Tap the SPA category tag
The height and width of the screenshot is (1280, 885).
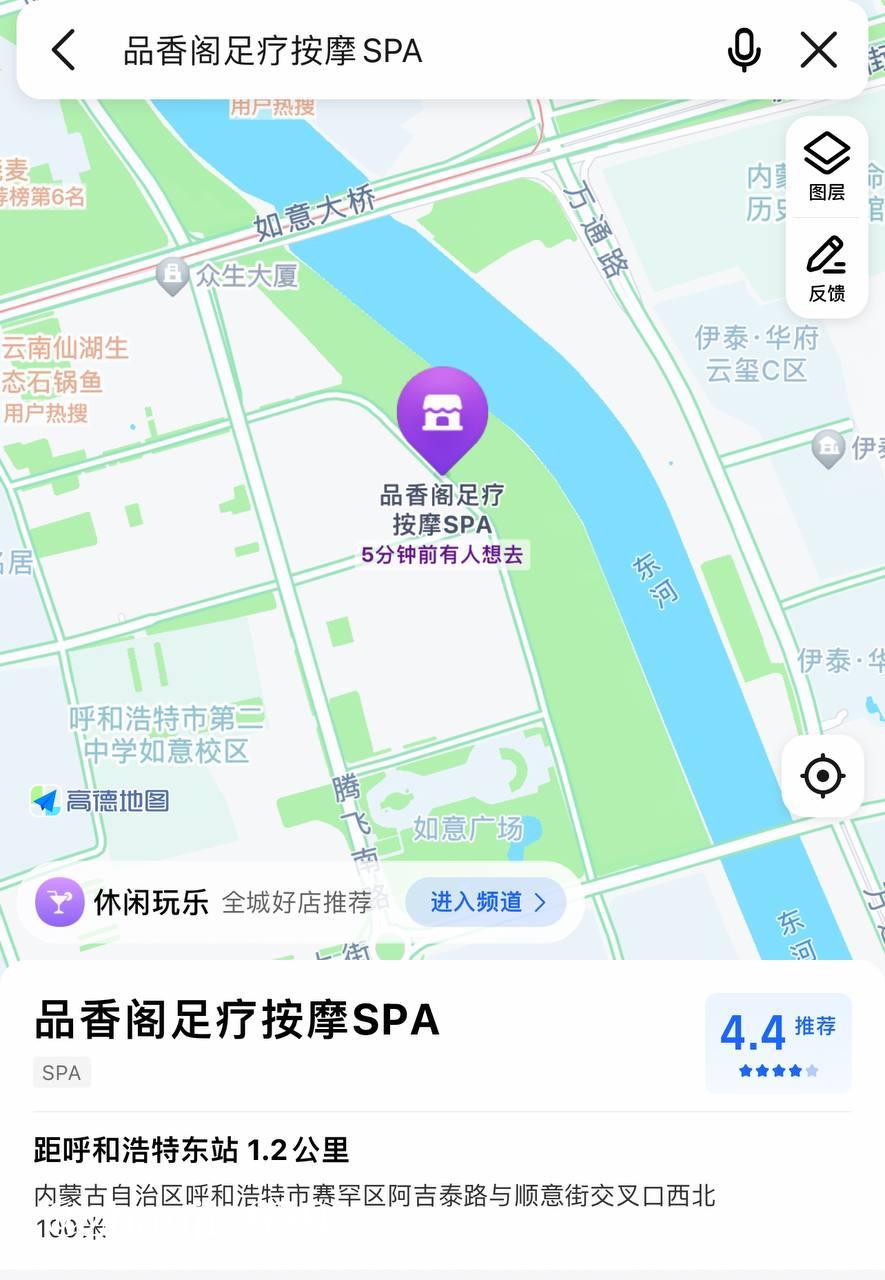(x=61, y=1072)
